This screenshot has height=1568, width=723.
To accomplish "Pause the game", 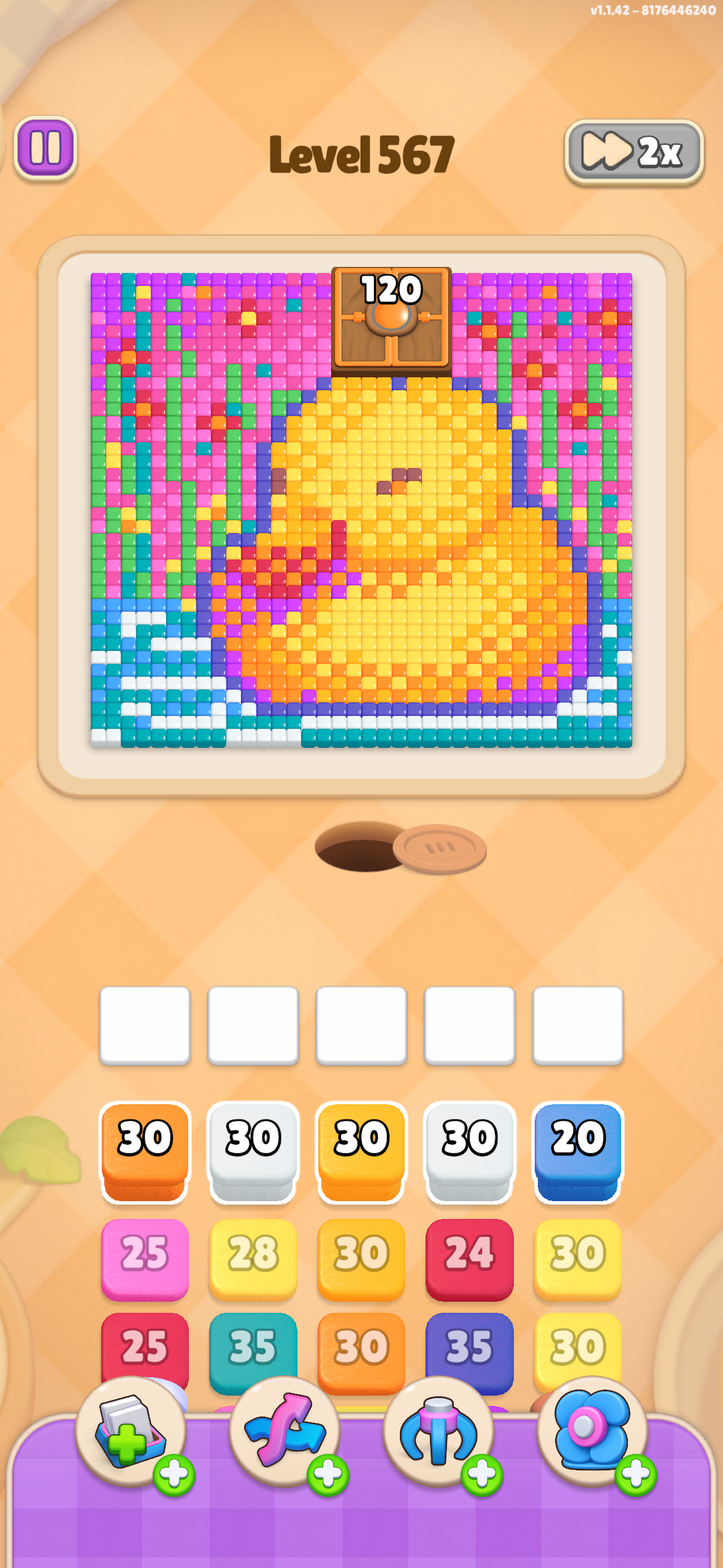I will 45,148.
